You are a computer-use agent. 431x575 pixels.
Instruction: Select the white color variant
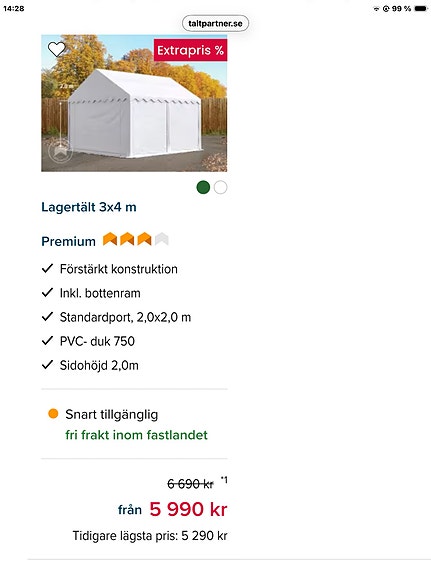[x=220, y=187]
